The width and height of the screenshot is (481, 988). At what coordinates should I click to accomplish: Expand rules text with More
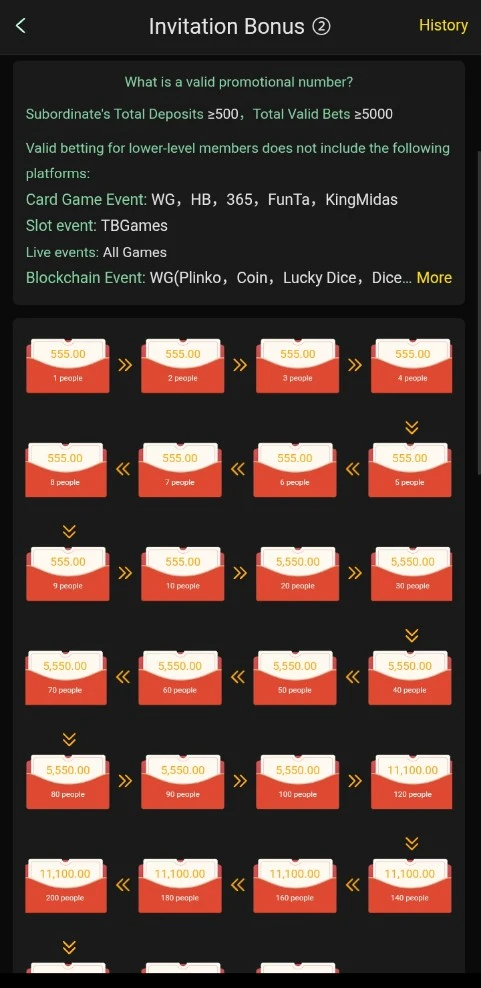[434, 278]
